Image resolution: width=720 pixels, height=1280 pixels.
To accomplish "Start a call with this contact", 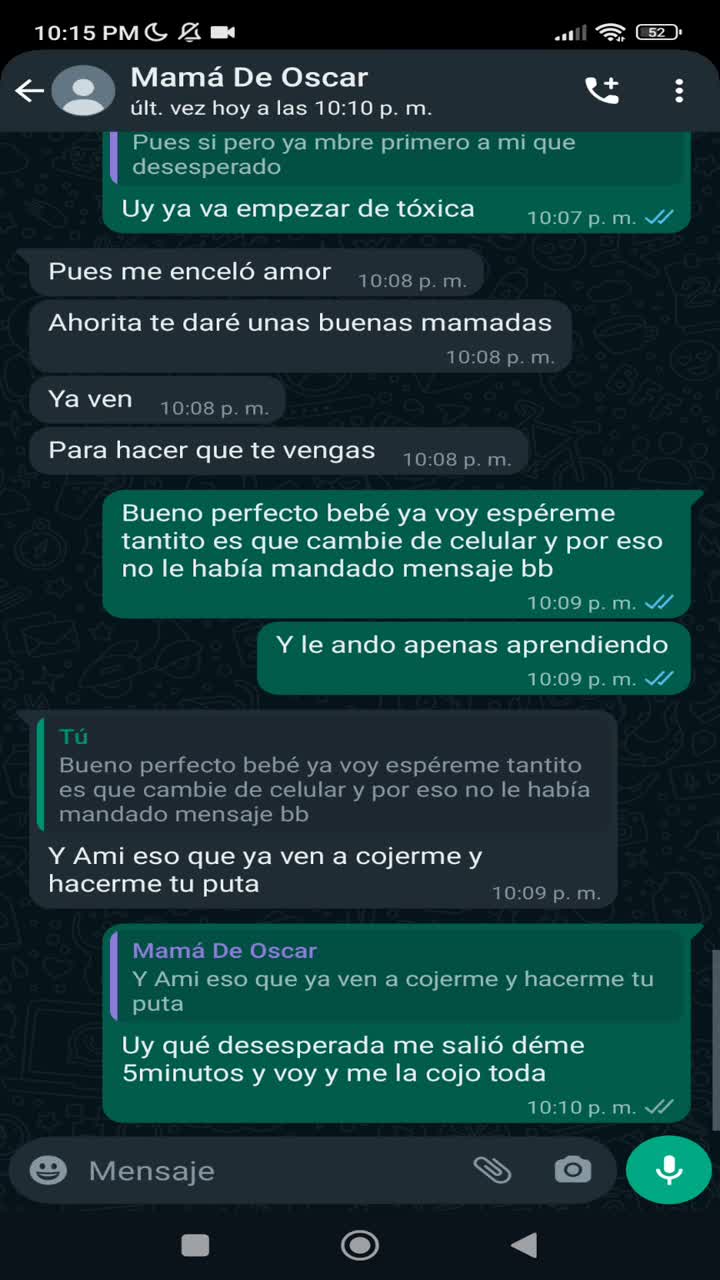I will 602,91.
